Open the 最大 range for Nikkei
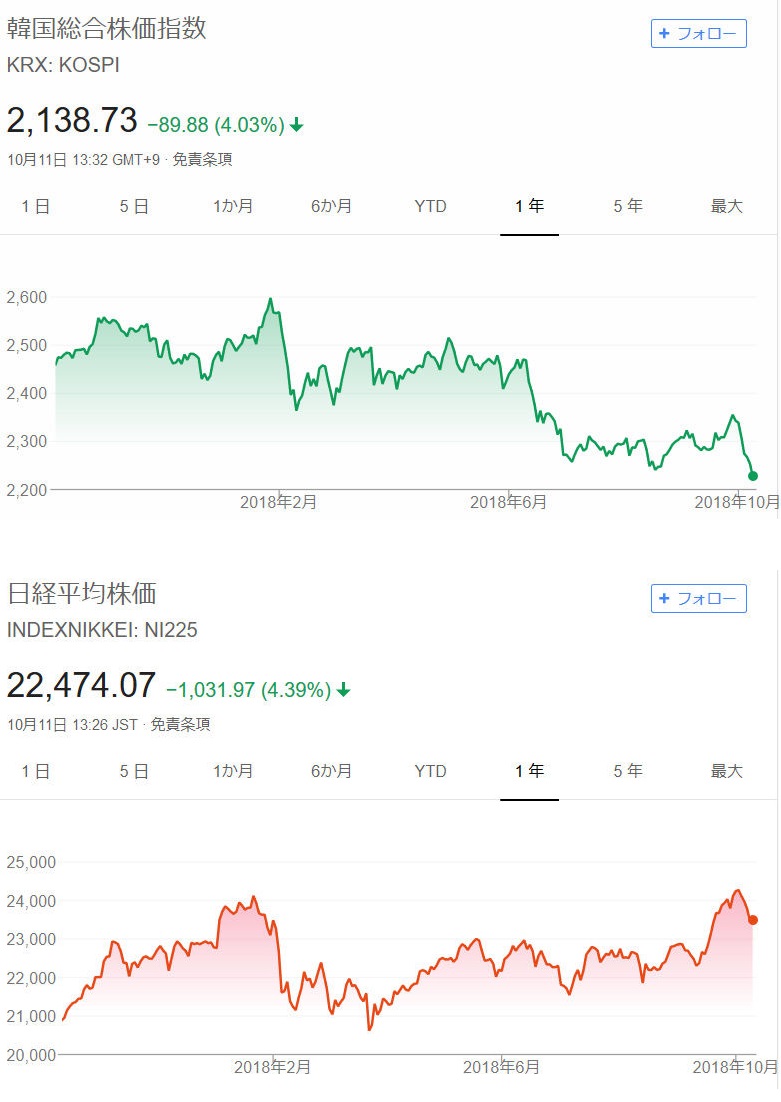 pos(727,772)
